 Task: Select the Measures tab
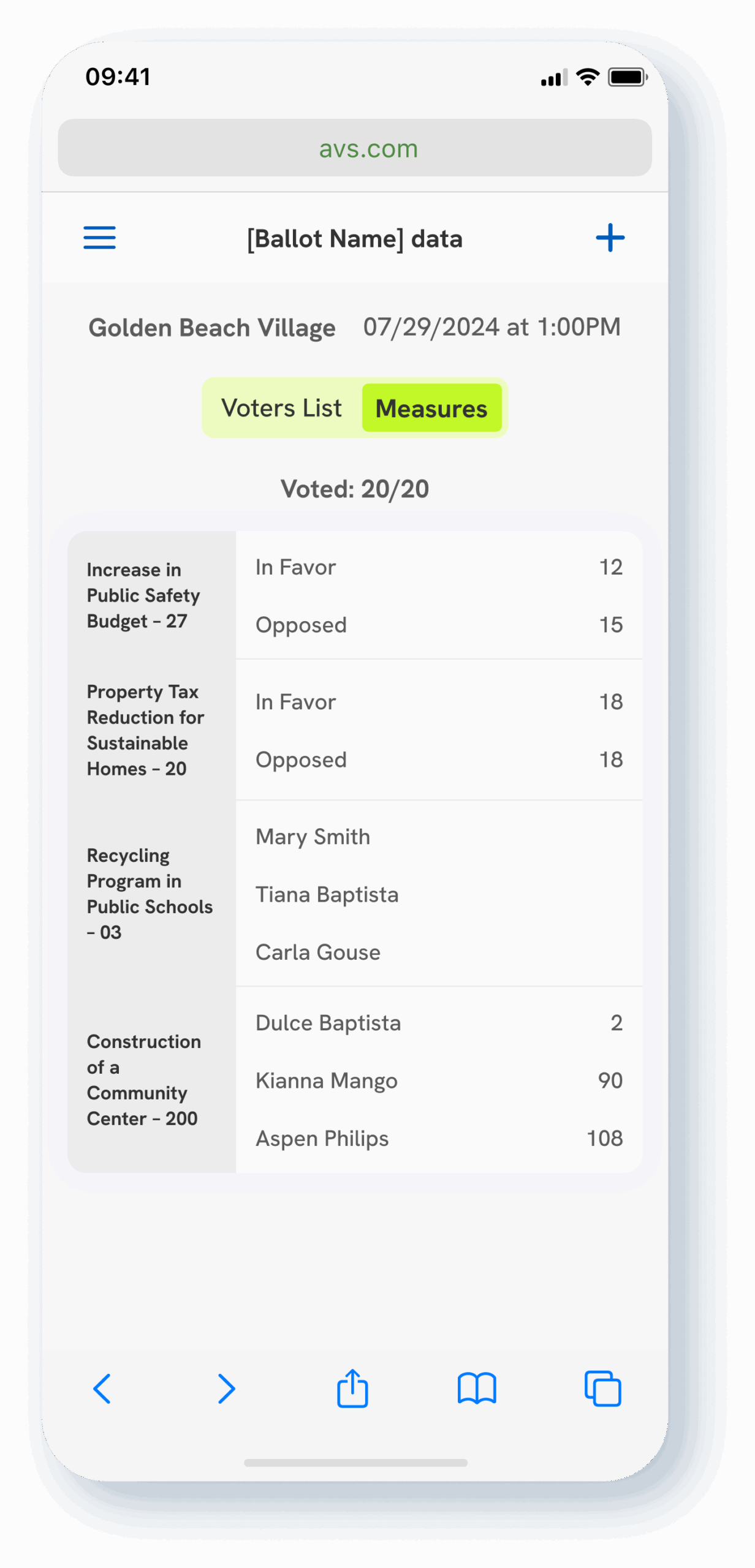click(x=431, y=408)
